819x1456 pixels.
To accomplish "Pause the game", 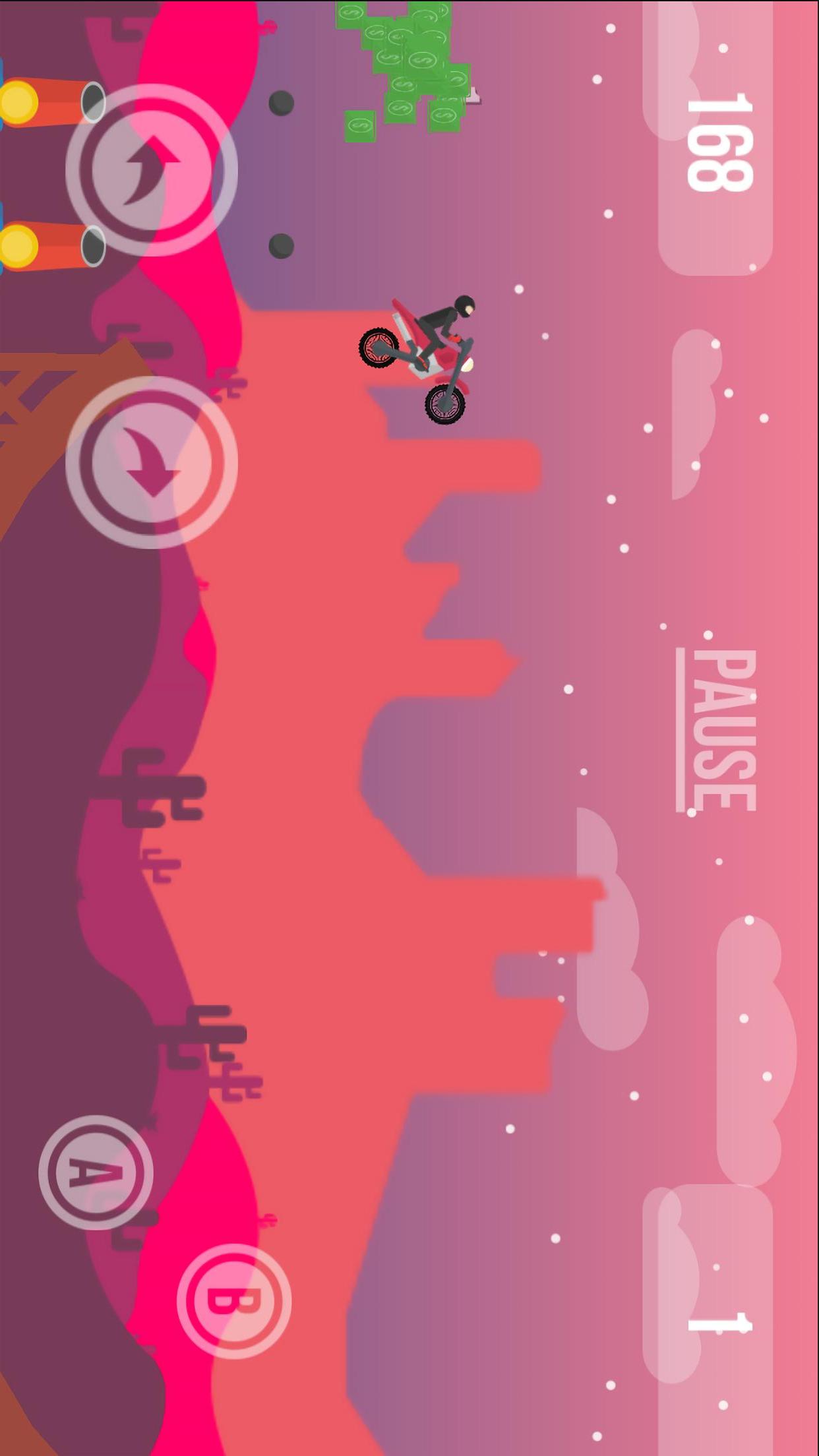I will 719,729.
